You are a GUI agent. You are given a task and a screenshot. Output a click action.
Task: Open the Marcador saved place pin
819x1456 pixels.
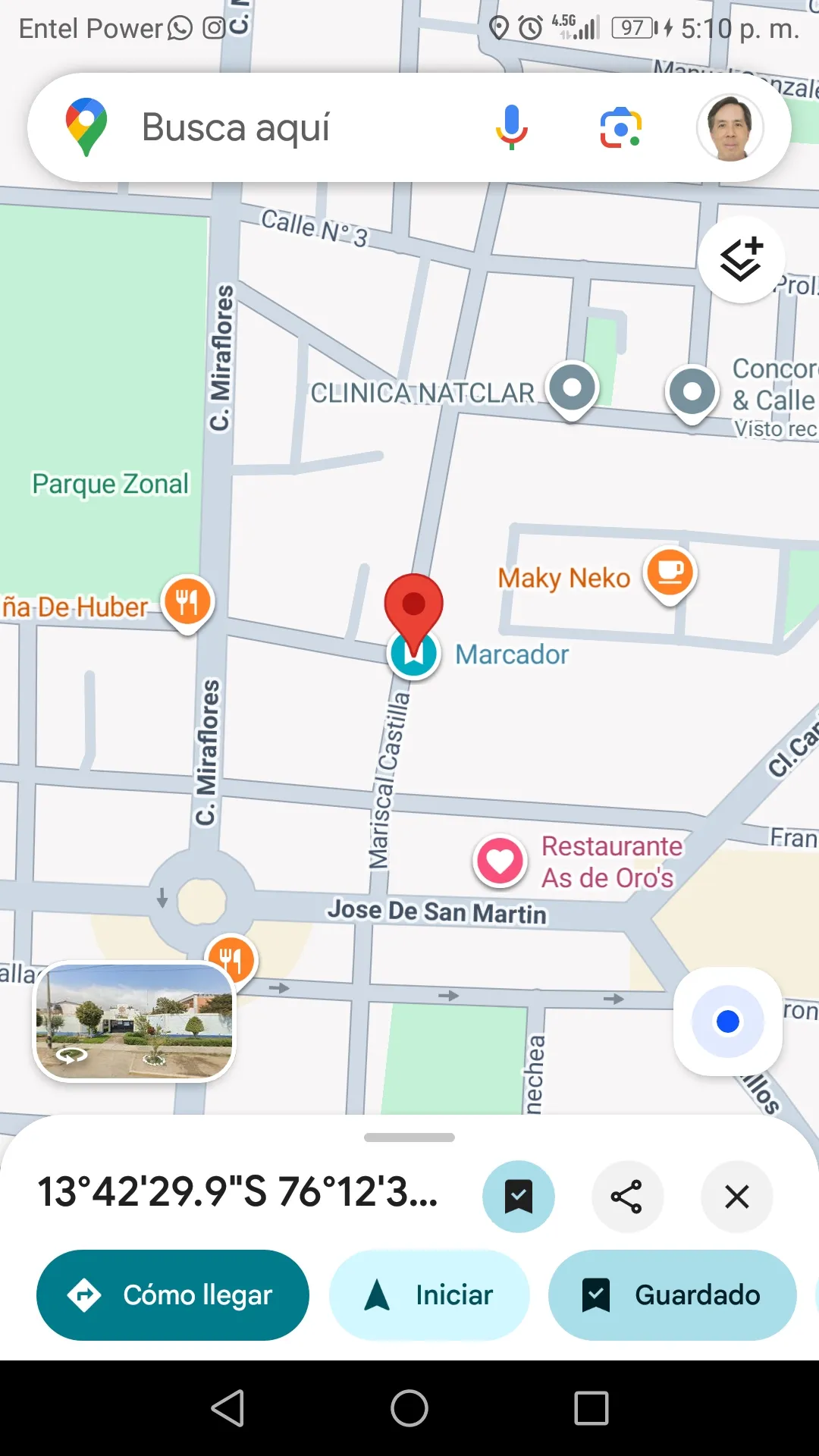click(413, 654)
